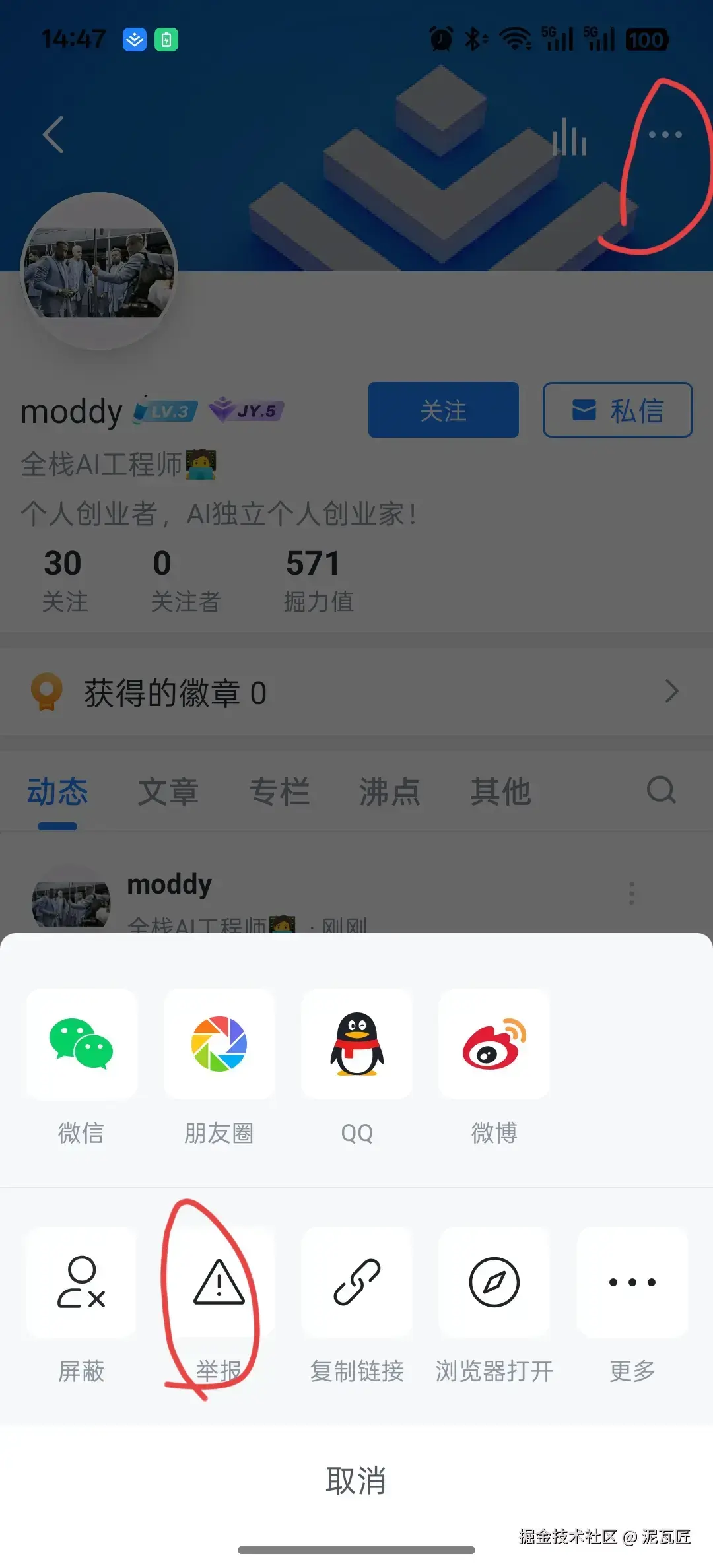Open the three-dot menu on moddy's post
Viewport: 713px width, 1568px height.
[x=632, y=892]
